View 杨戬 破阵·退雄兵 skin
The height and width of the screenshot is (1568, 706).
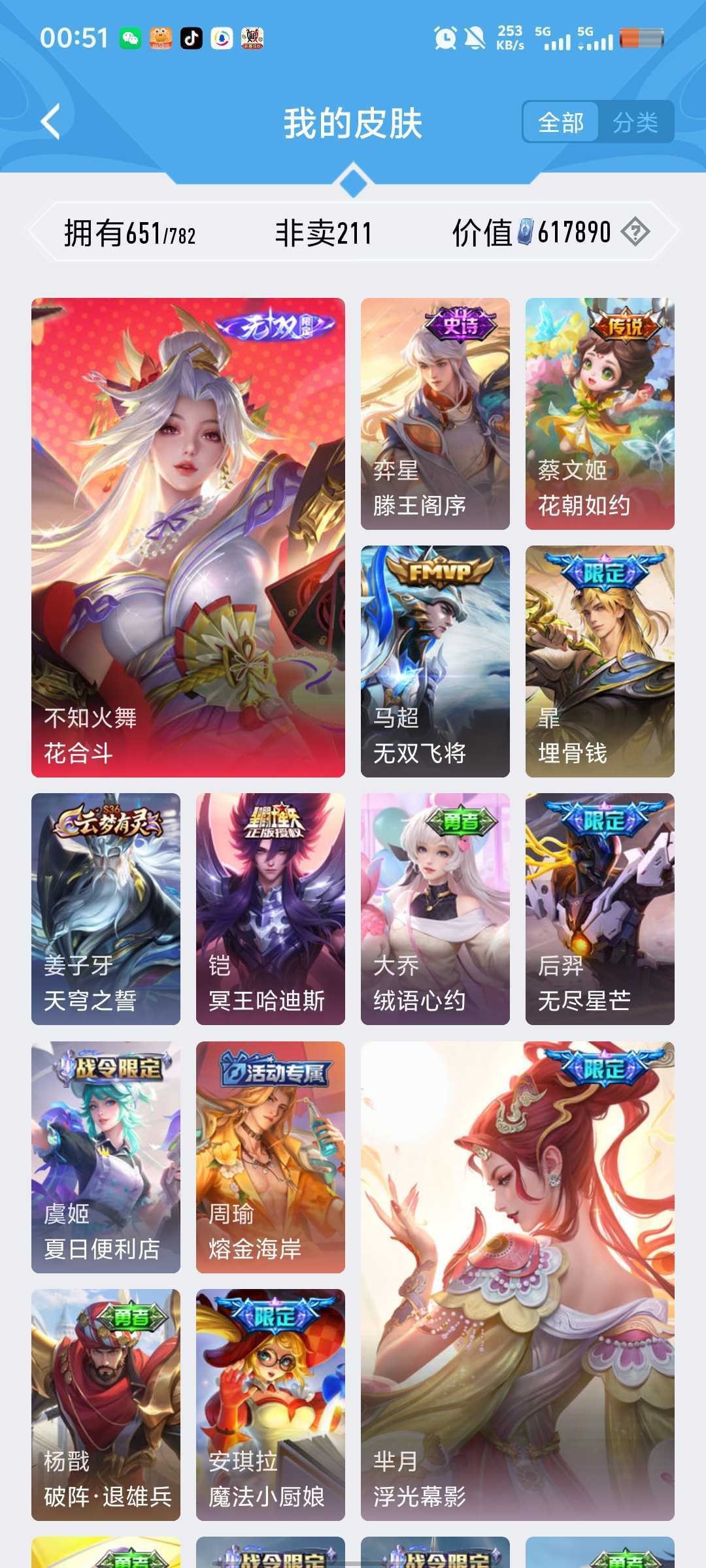click(106, 1405)
